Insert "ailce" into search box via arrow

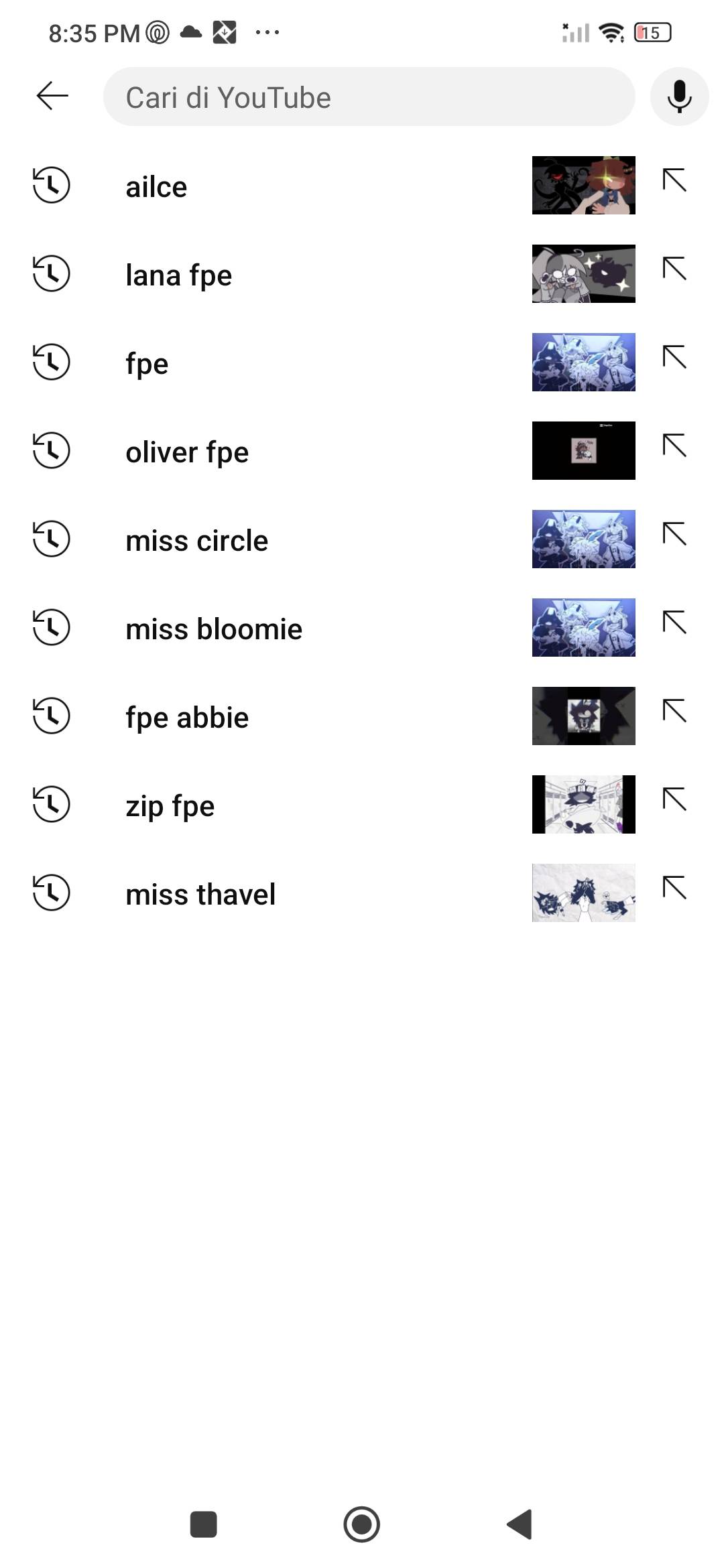point(674,180)
